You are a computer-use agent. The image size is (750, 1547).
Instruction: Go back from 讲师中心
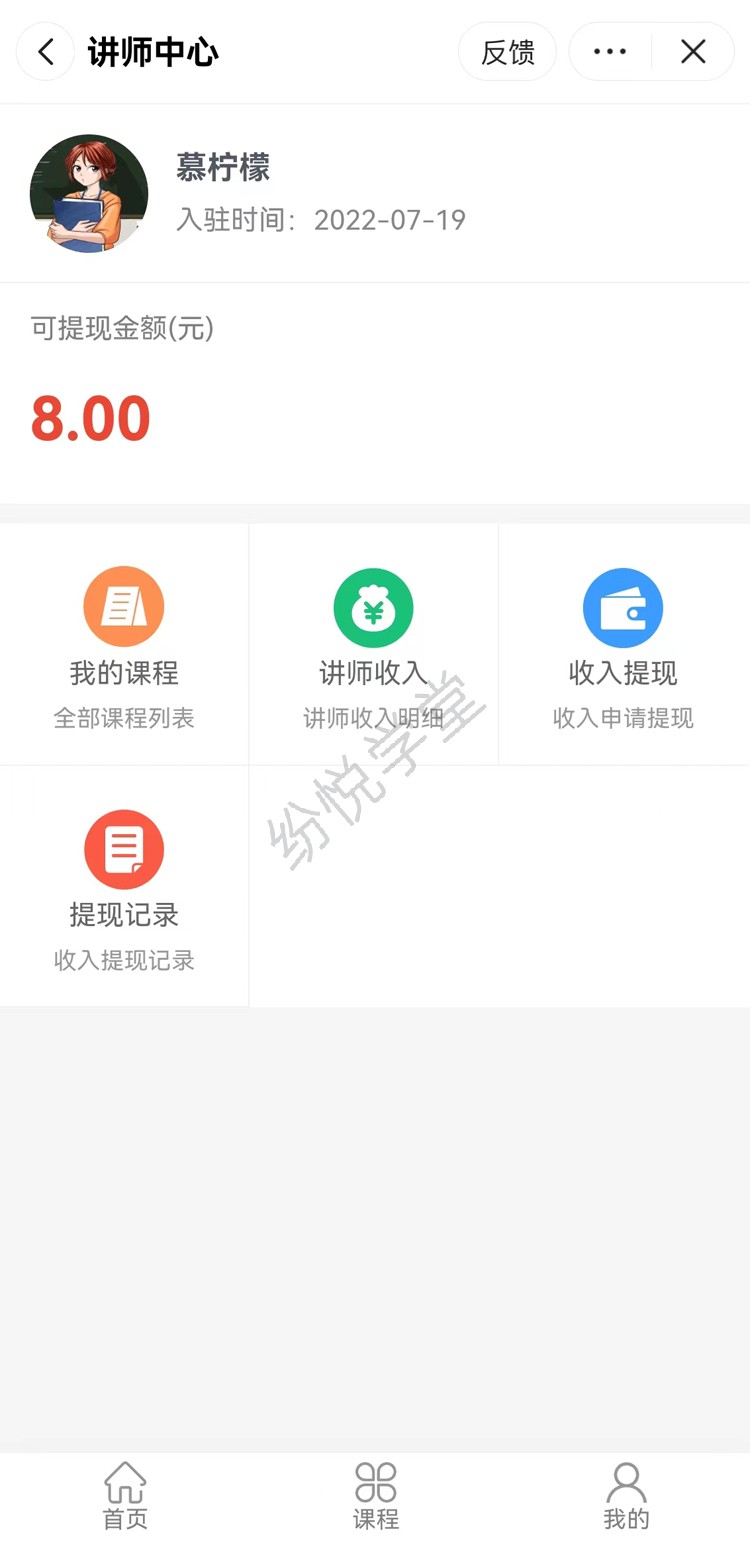pyautogui.click(x=45, y=52)
